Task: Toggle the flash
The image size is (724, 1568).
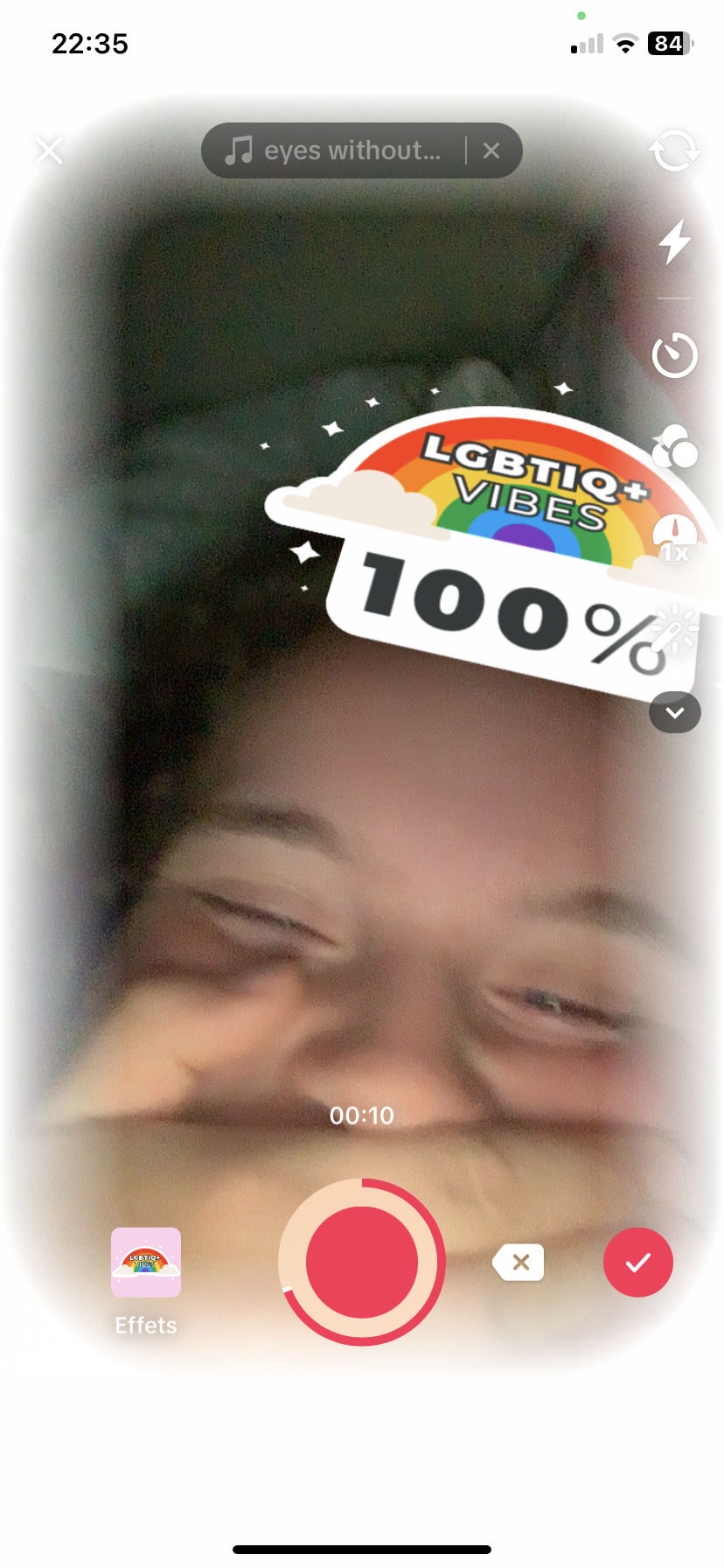Action: click(674, 241)
